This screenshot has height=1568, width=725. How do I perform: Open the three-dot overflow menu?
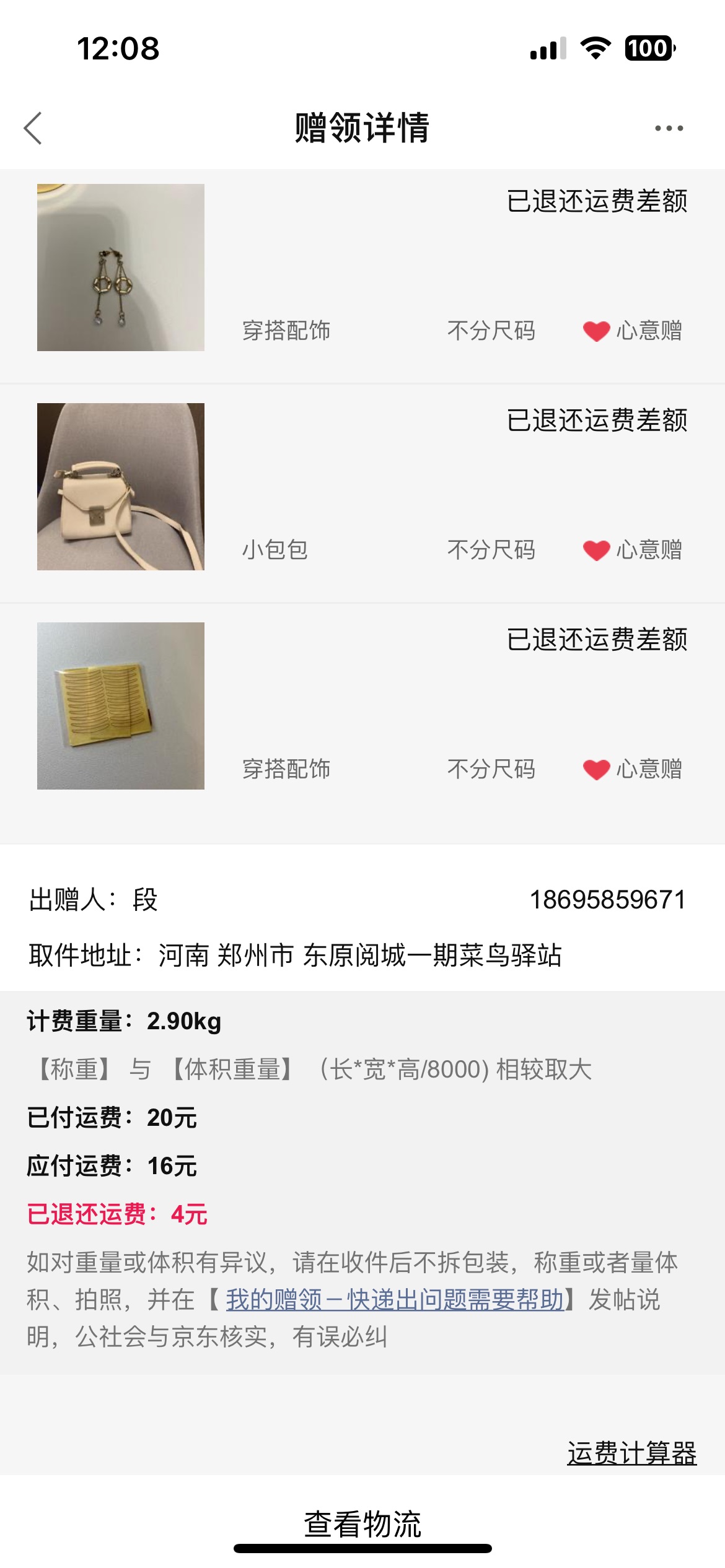coord(669,128)
